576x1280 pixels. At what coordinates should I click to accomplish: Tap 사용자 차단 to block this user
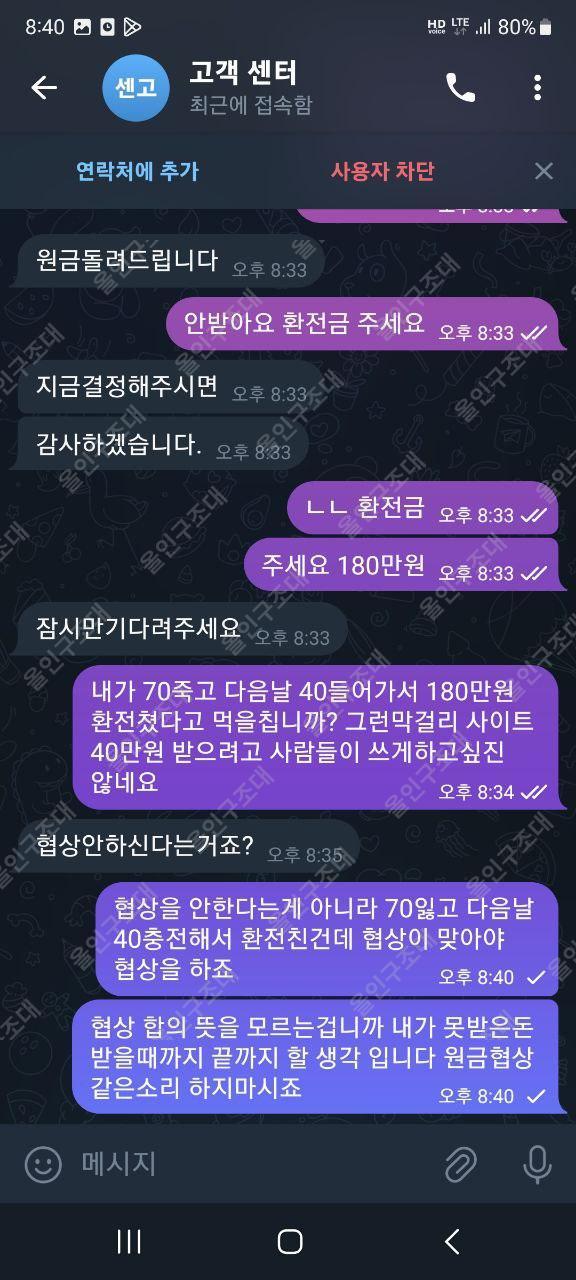pyautogui.click(x=383, y=171)
